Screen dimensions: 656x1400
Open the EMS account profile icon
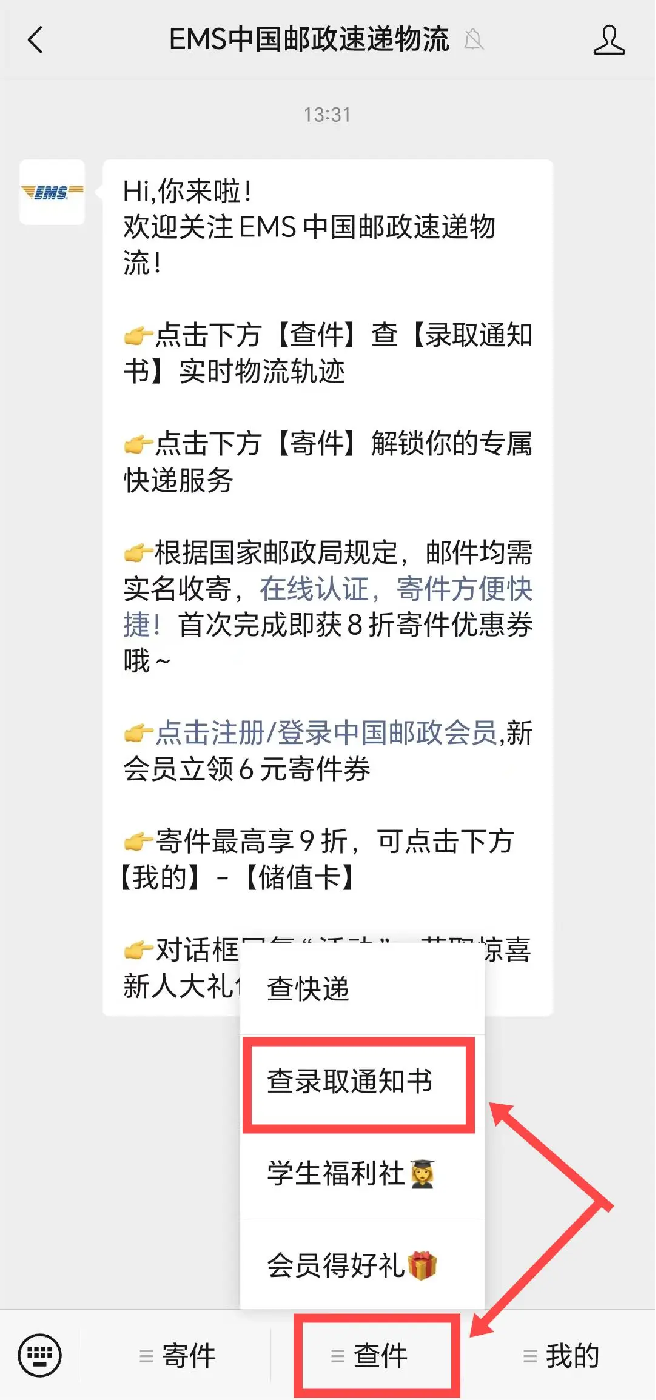click(608, 40)
